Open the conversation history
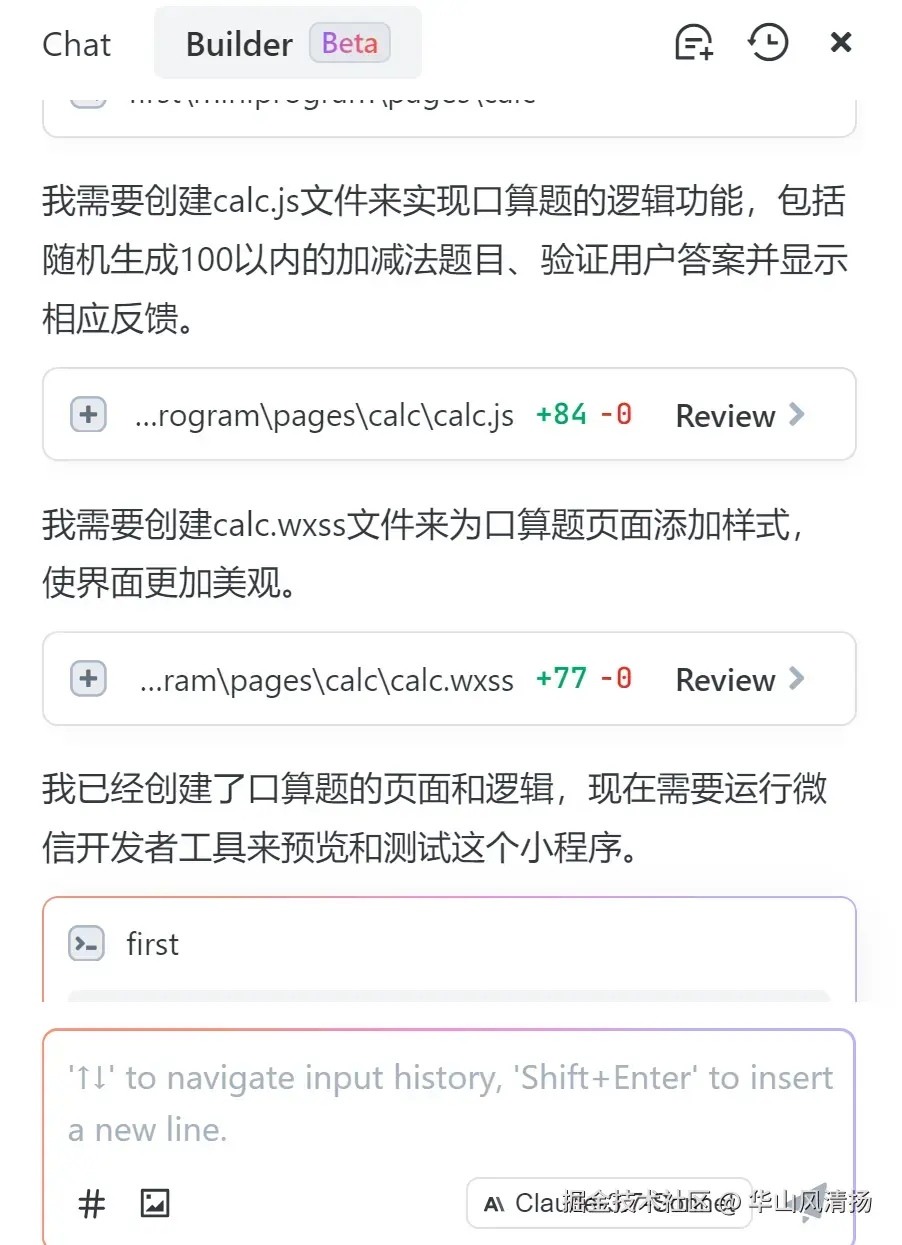902x1245 pixels. click(x=768, y=43)
